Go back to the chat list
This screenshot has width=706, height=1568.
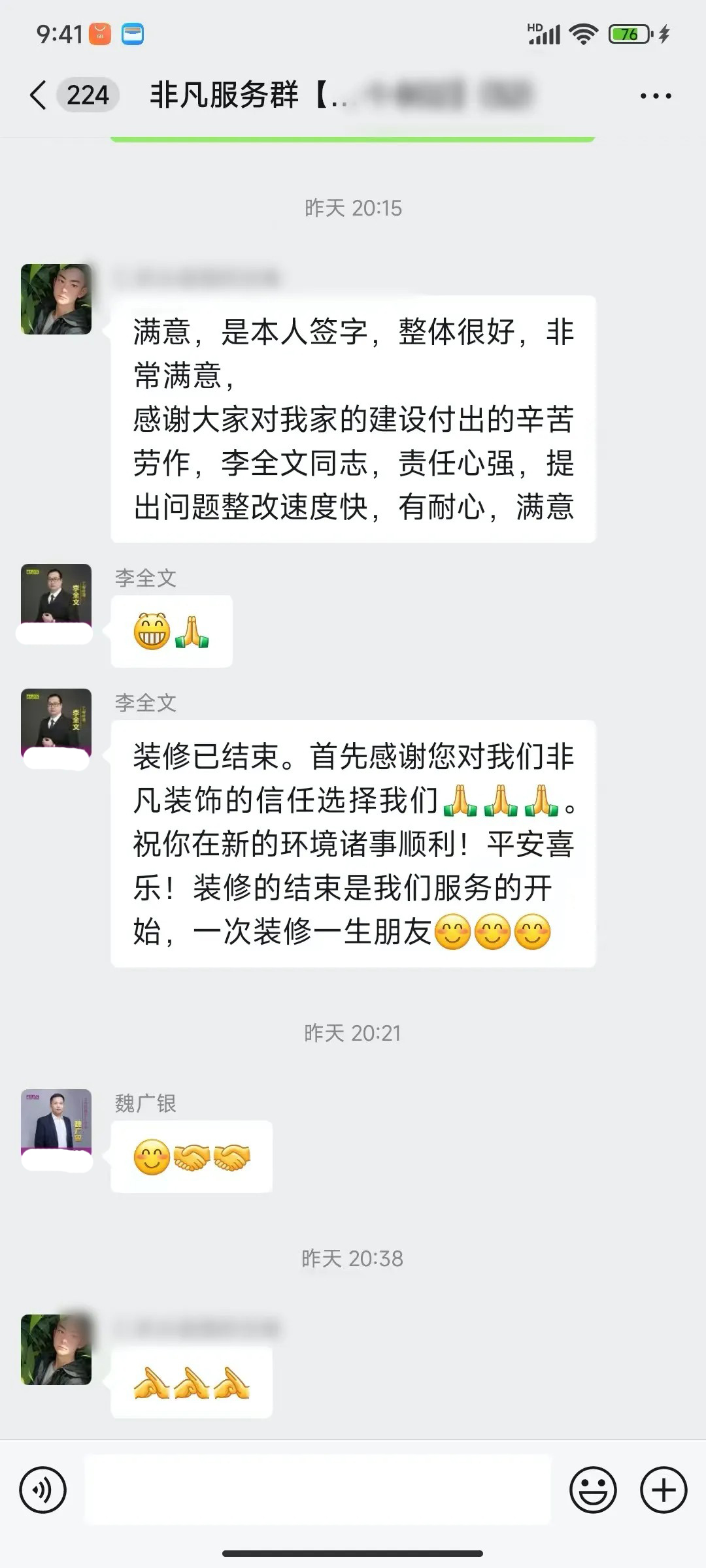[x=39, y=95]
